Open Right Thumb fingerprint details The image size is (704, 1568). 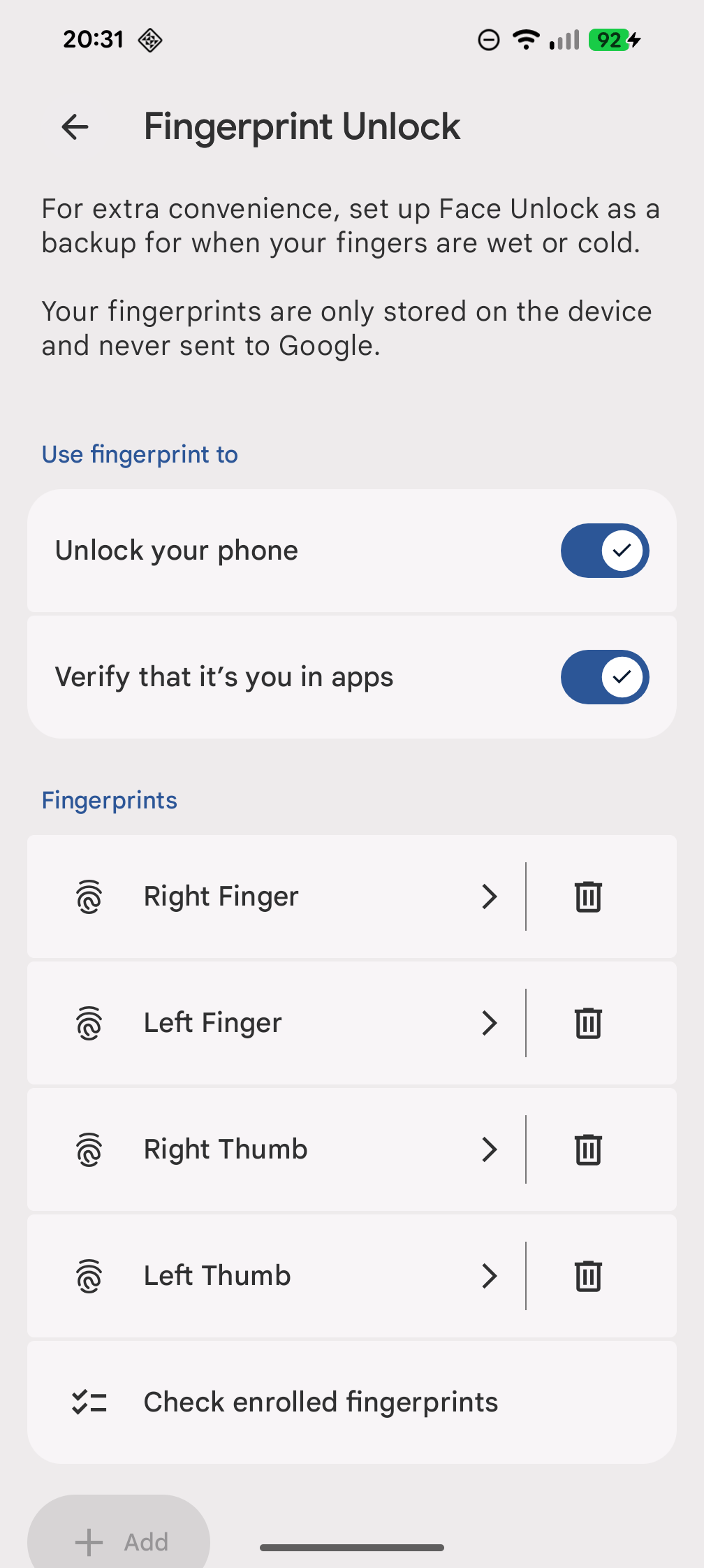tap(279, 1149)
